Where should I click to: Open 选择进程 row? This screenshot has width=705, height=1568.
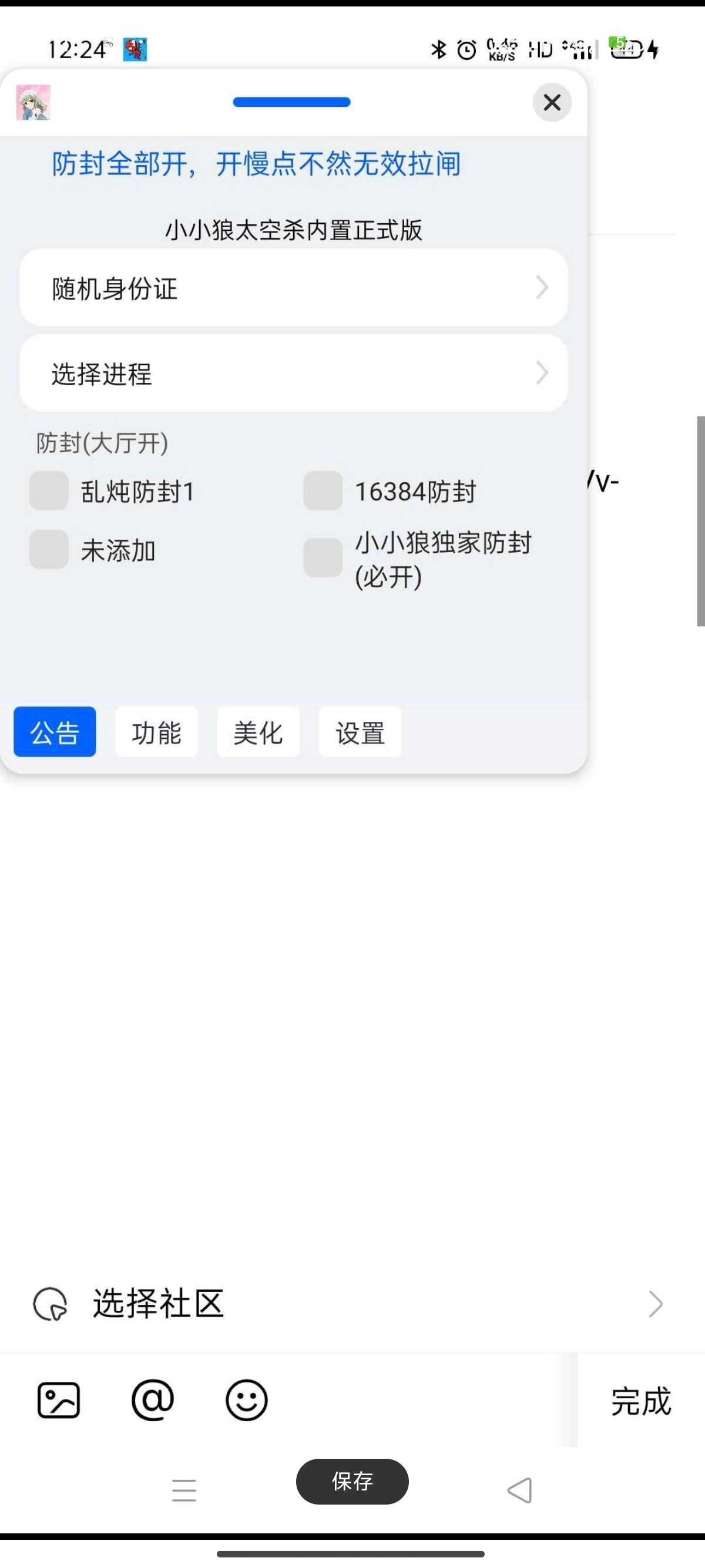[293, 372]
